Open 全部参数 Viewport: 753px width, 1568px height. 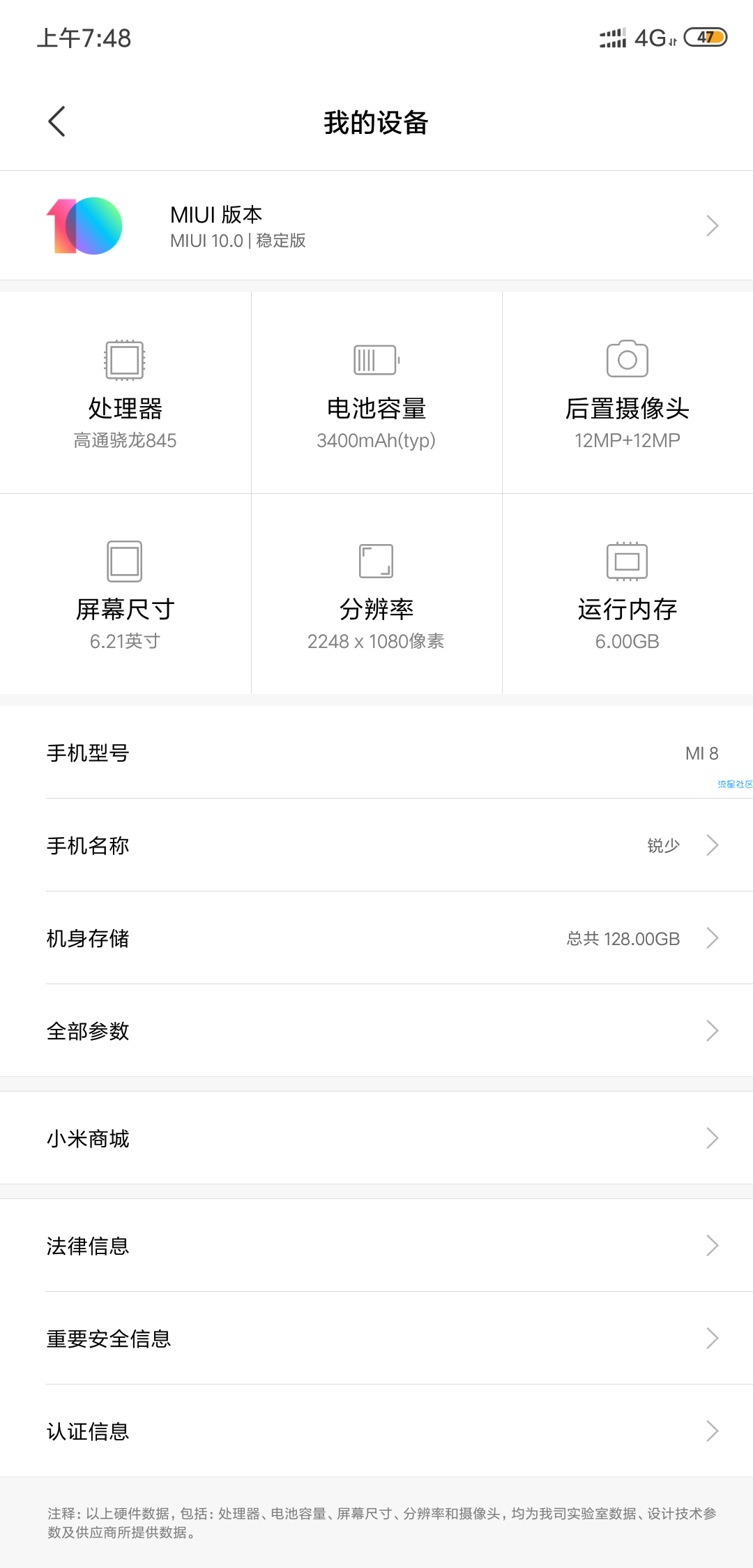tap(376, 1031)
